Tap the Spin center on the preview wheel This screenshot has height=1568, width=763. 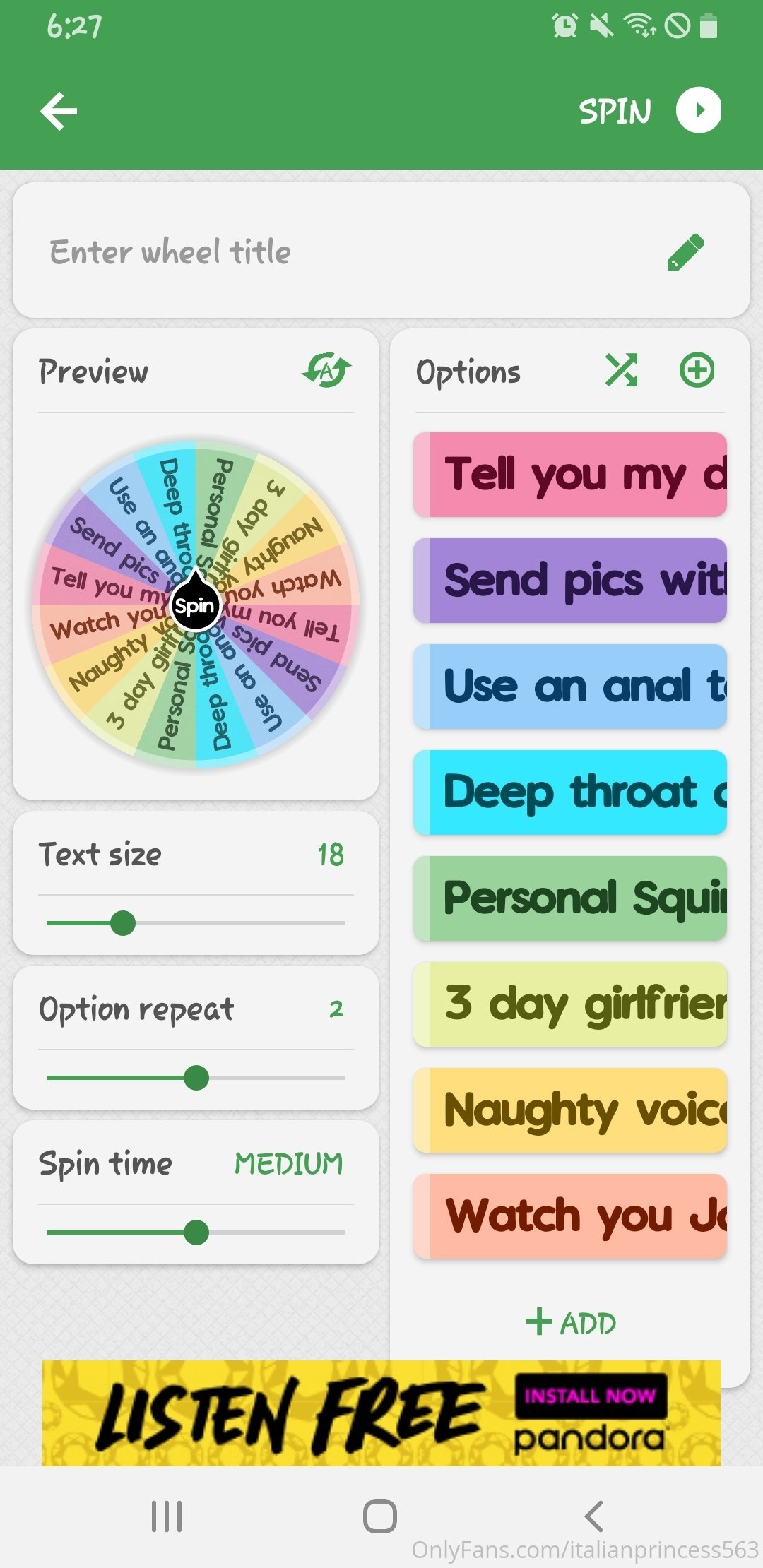tap(195, 606)
